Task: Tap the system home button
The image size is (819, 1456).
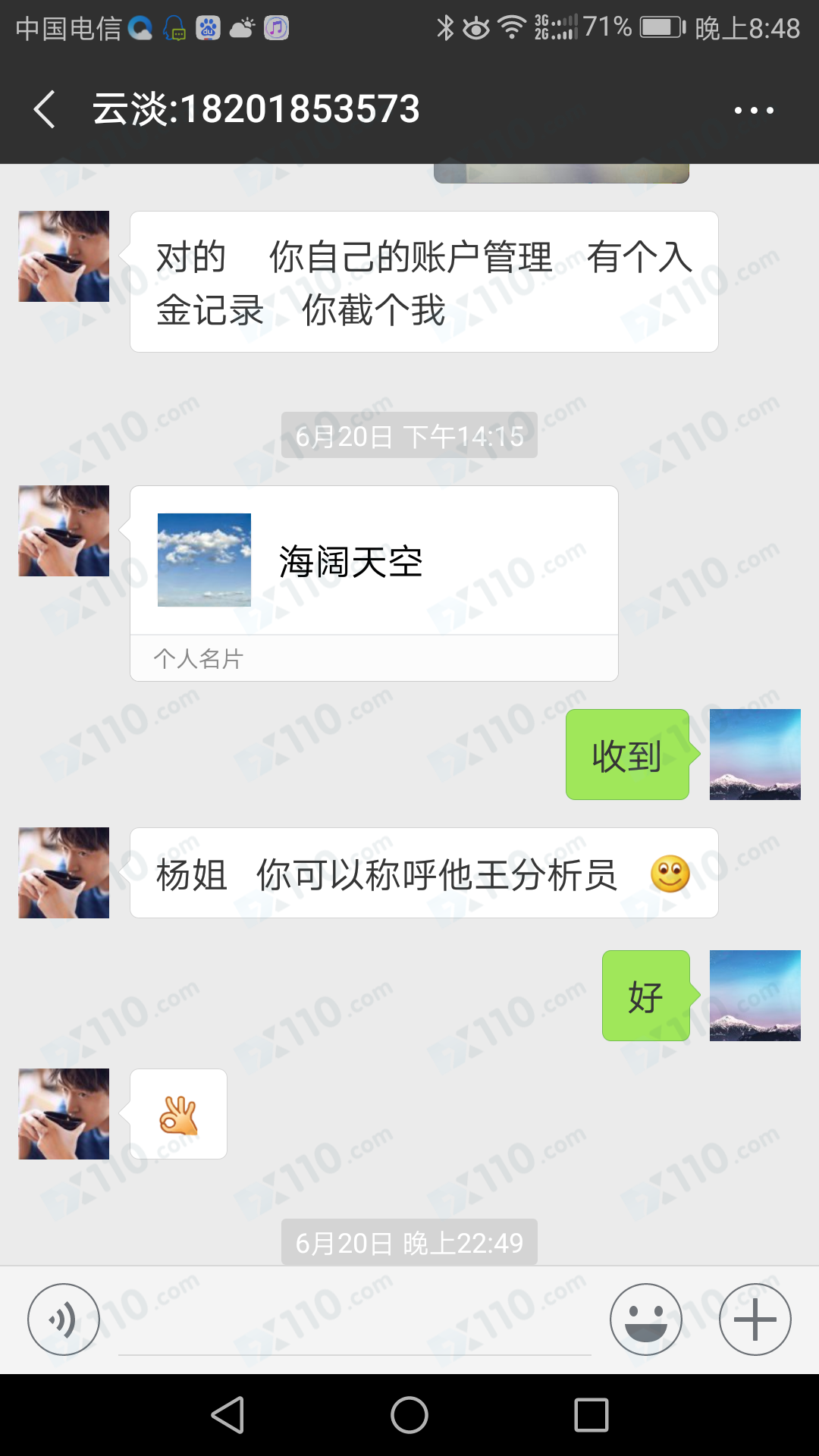Action: (x=409, y=1415)
